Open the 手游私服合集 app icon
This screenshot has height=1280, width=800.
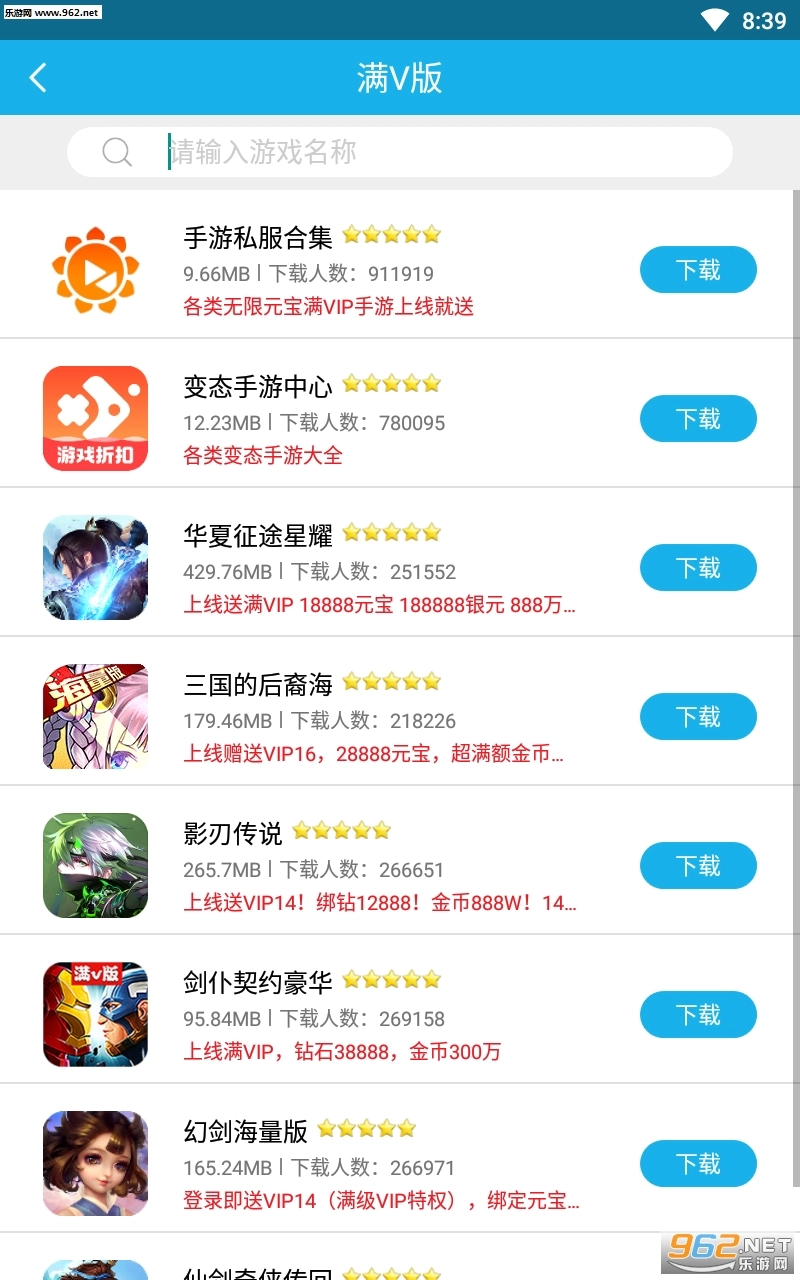[95, 269]
